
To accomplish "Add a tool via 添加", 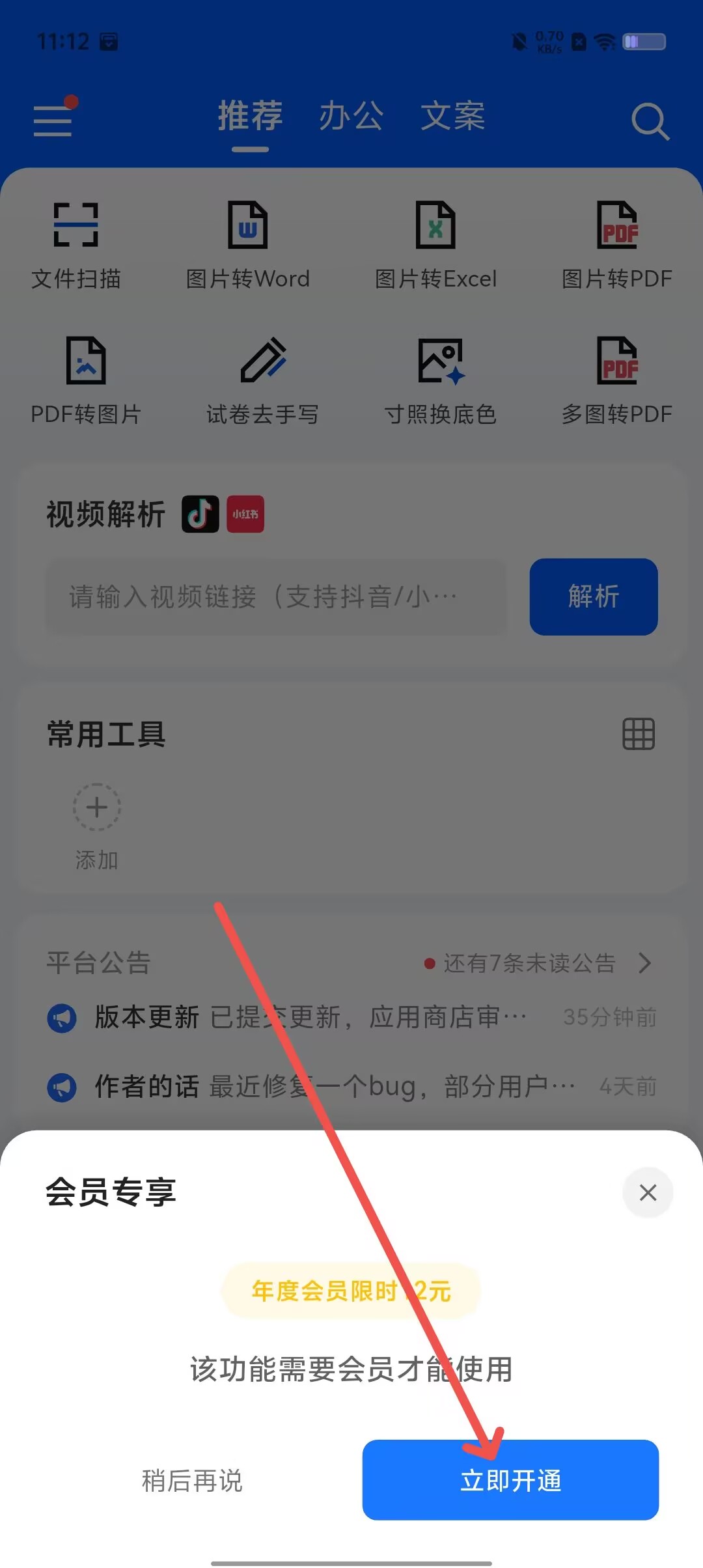I will [96, 826].
